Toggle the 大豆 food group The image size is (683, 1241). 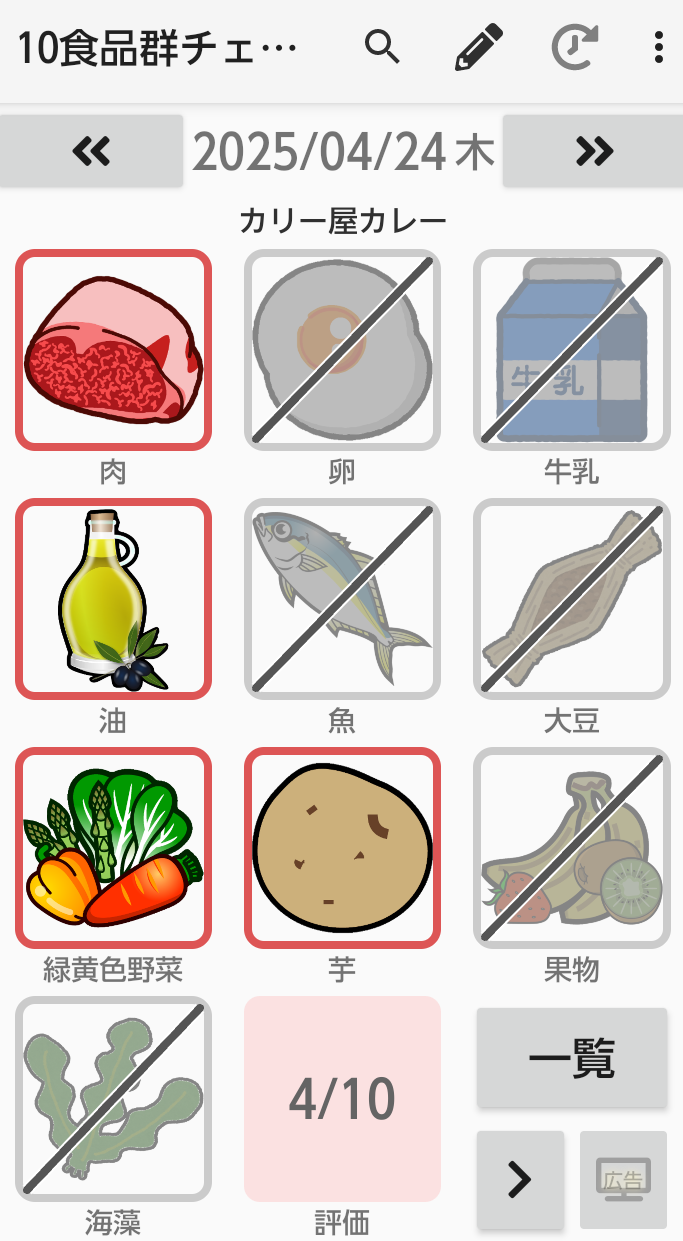571,598
